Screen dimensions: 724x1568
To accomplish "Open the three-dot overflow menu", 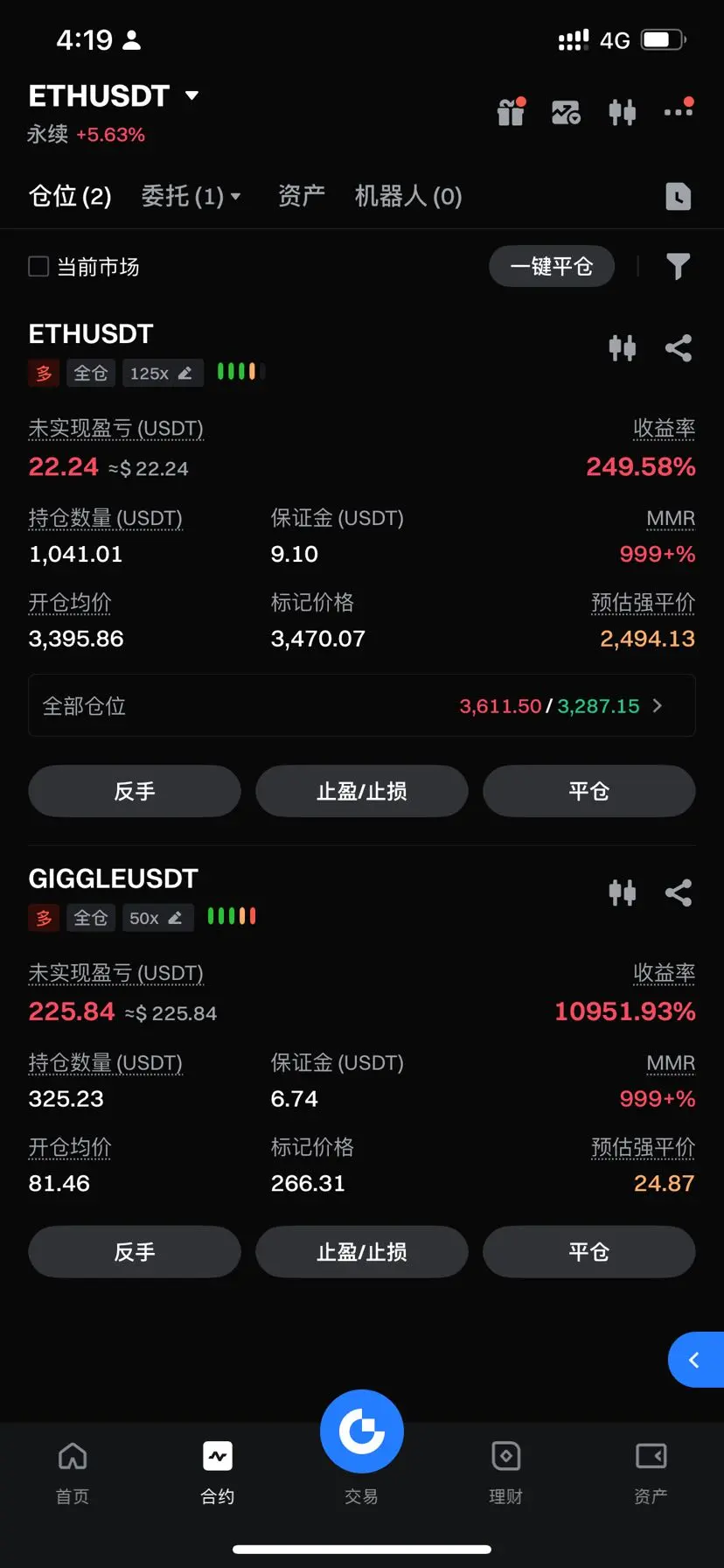I will (679, 110).
